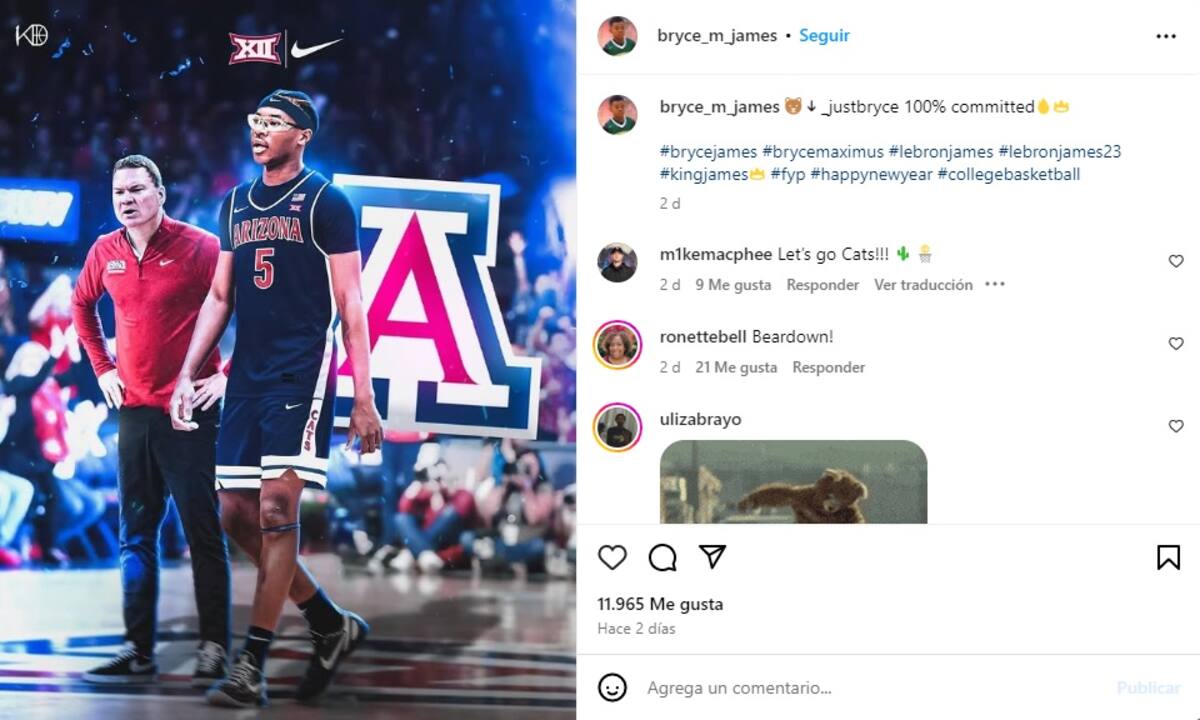Like m1kemacphee's comment

tap(1176, 261)
